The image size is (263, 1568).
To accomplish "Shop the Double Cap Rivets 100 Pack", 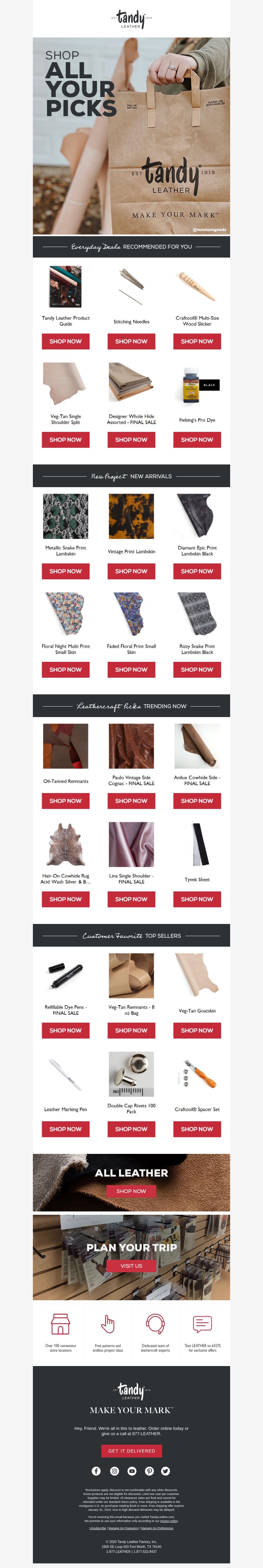I will [x=131, y=1129].
